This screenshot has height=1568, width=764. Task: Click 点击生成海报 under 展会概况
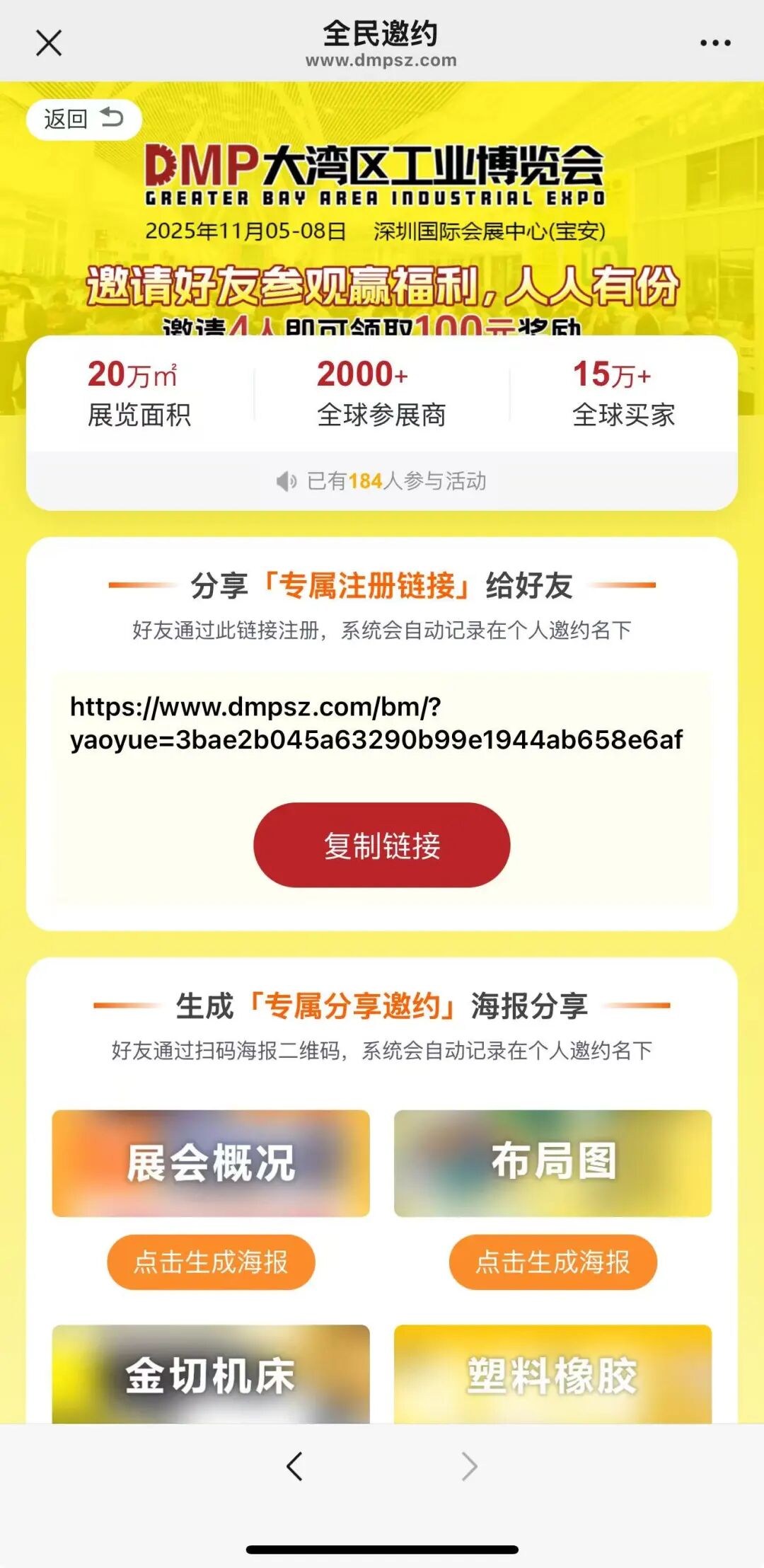pos(211,1262)
